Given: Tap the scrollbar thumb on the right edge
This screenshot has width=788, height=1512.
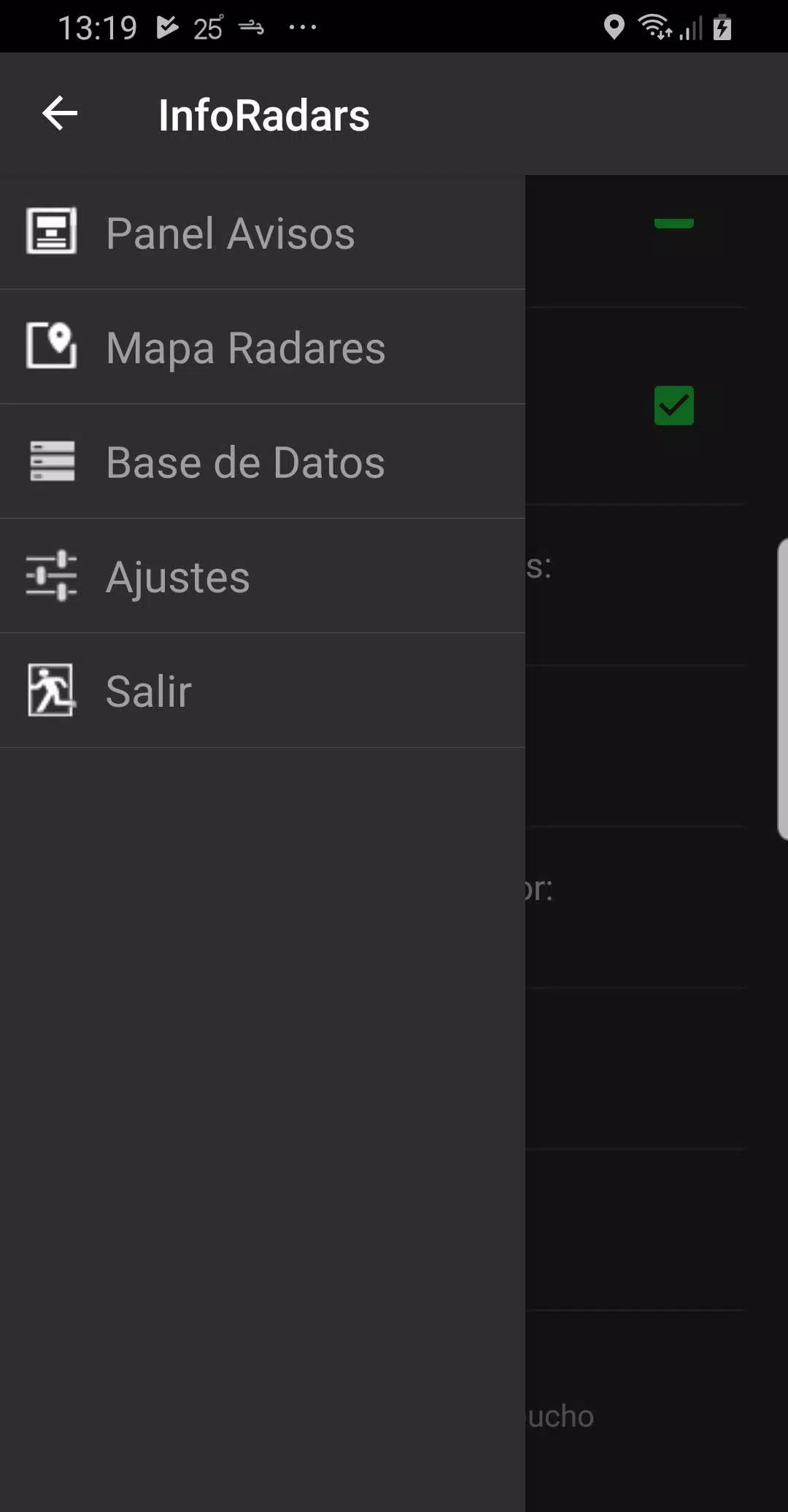Looking at the screenshot, I should [x=783, y=686].
